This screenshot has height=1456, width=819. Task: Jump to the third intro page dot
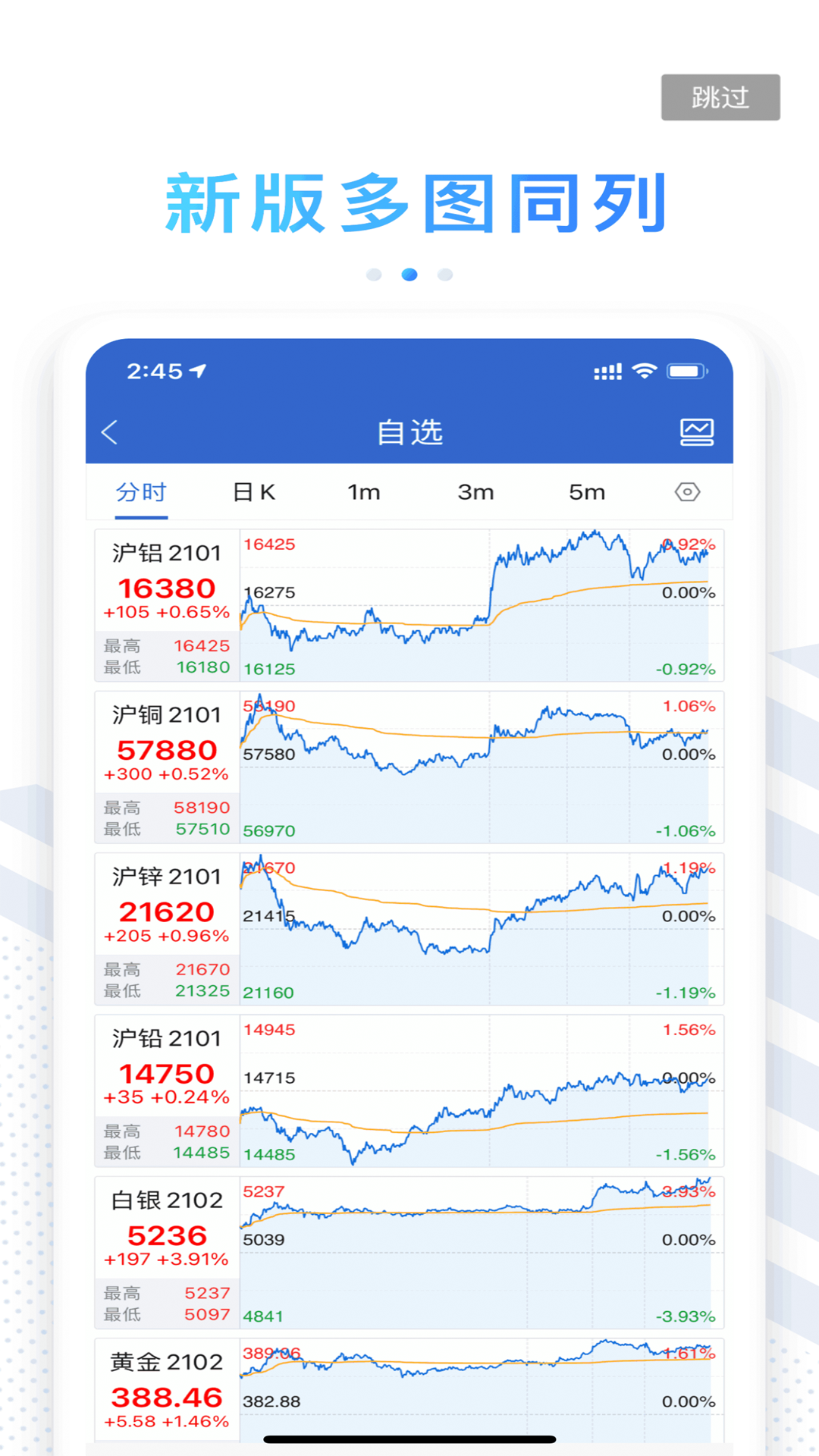click(445, 275)
